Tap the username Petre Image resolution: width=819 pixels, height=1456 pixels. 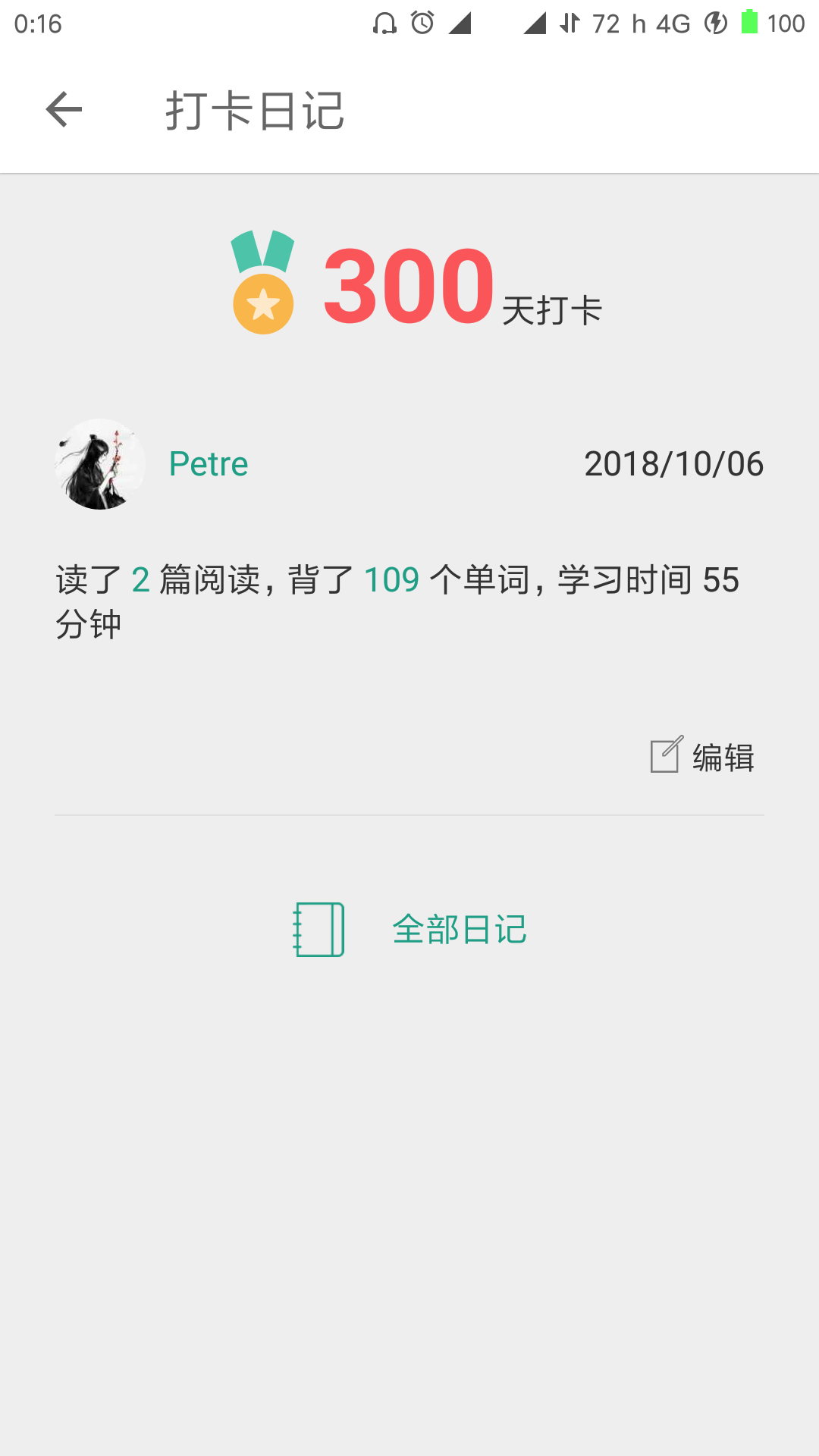209,464
